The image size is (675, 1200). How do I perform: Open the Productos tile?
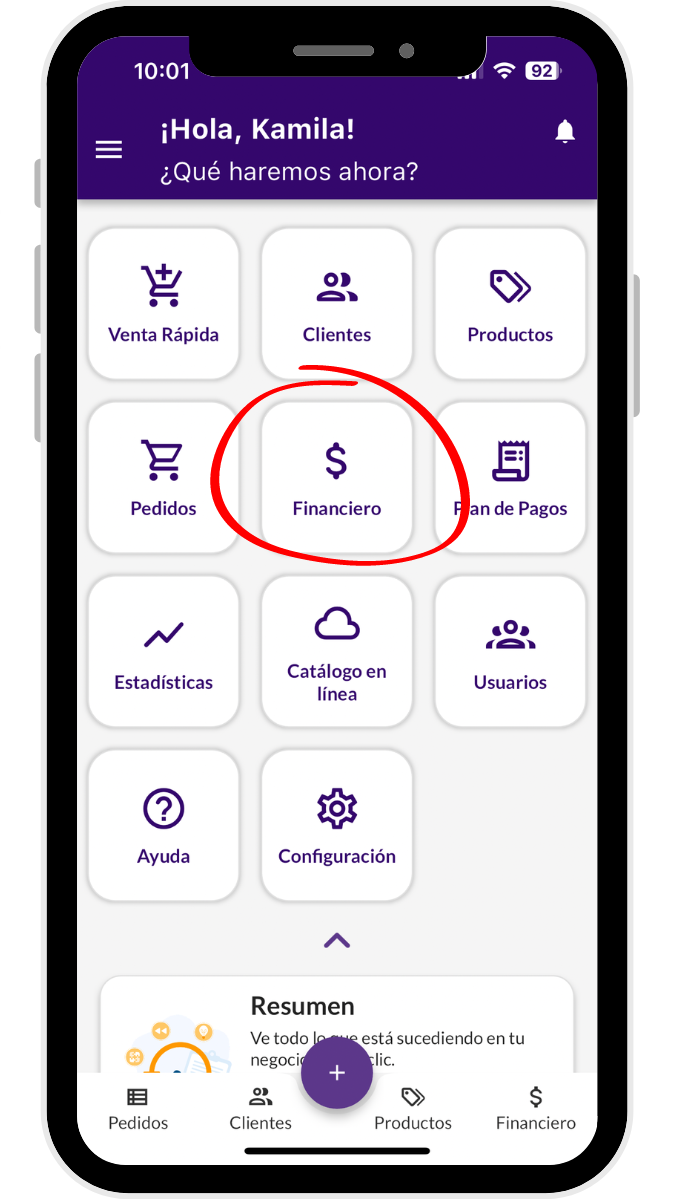(x=510, y=304)
